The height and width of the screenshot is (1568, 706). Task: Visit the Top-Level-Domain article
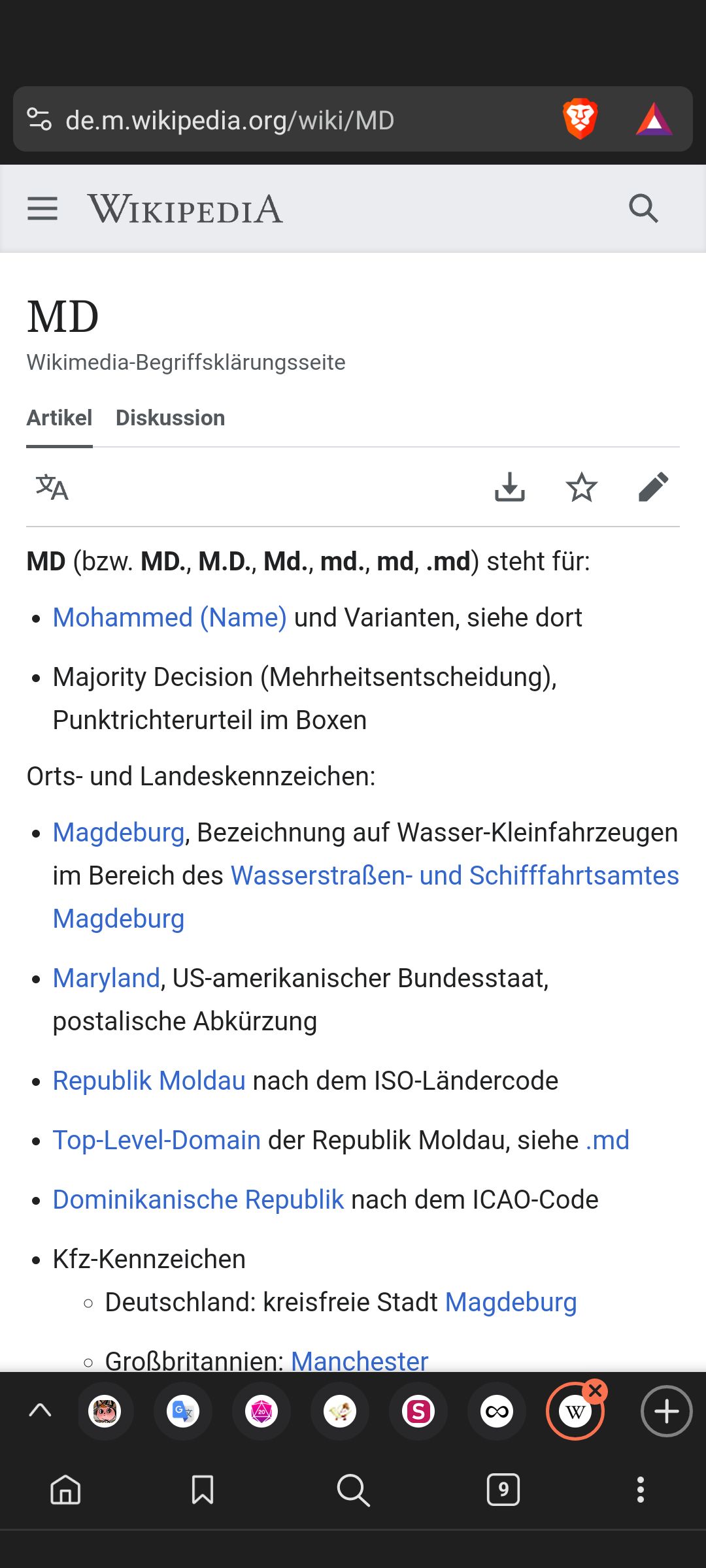coord(157,1140)
